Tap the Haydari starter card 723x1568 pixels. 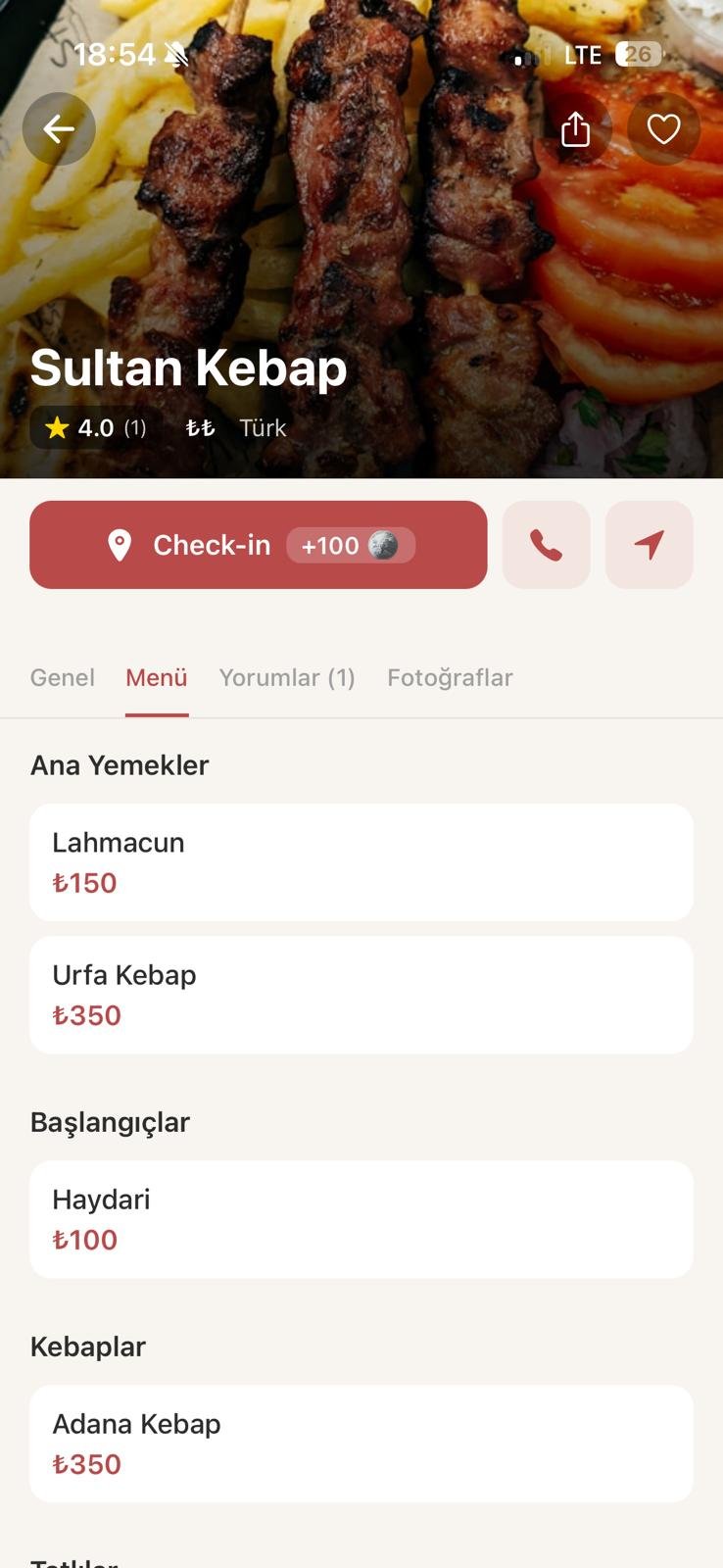pos(361,1218)
